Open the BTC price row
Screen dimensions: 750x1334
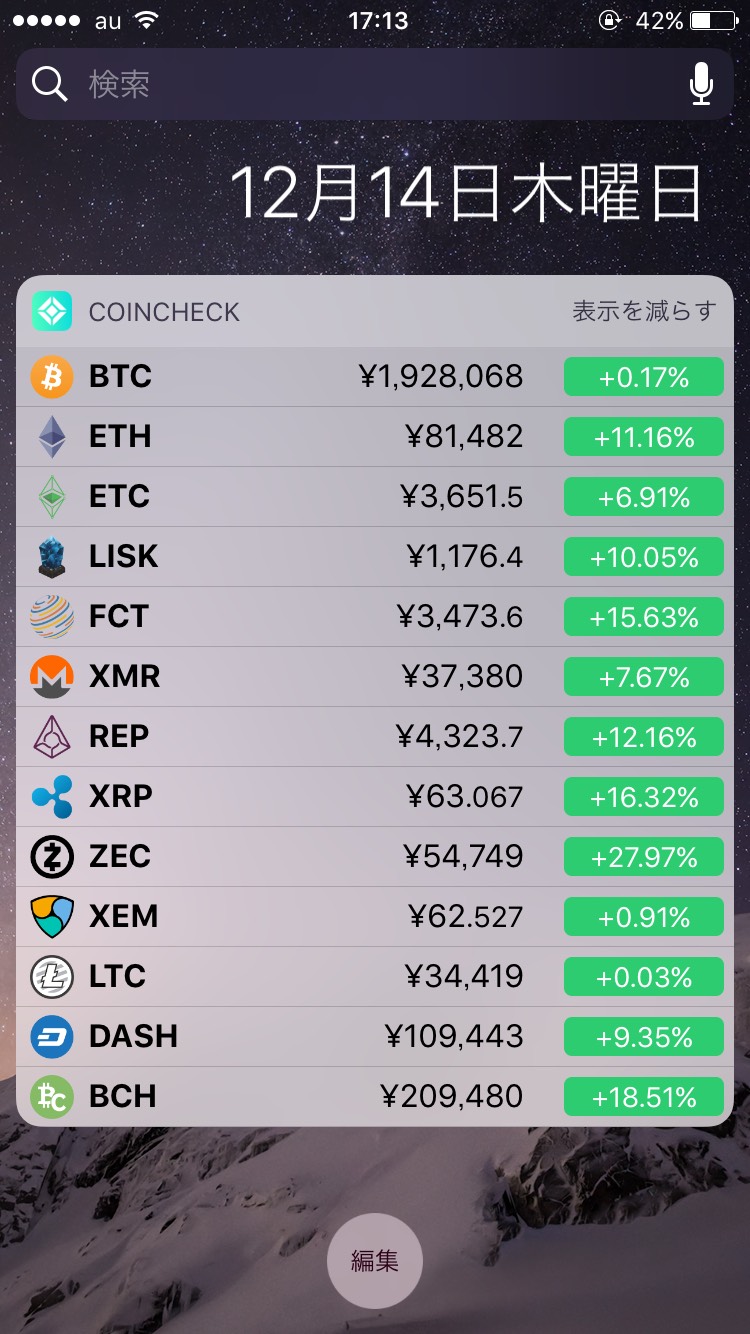(375, 377)
